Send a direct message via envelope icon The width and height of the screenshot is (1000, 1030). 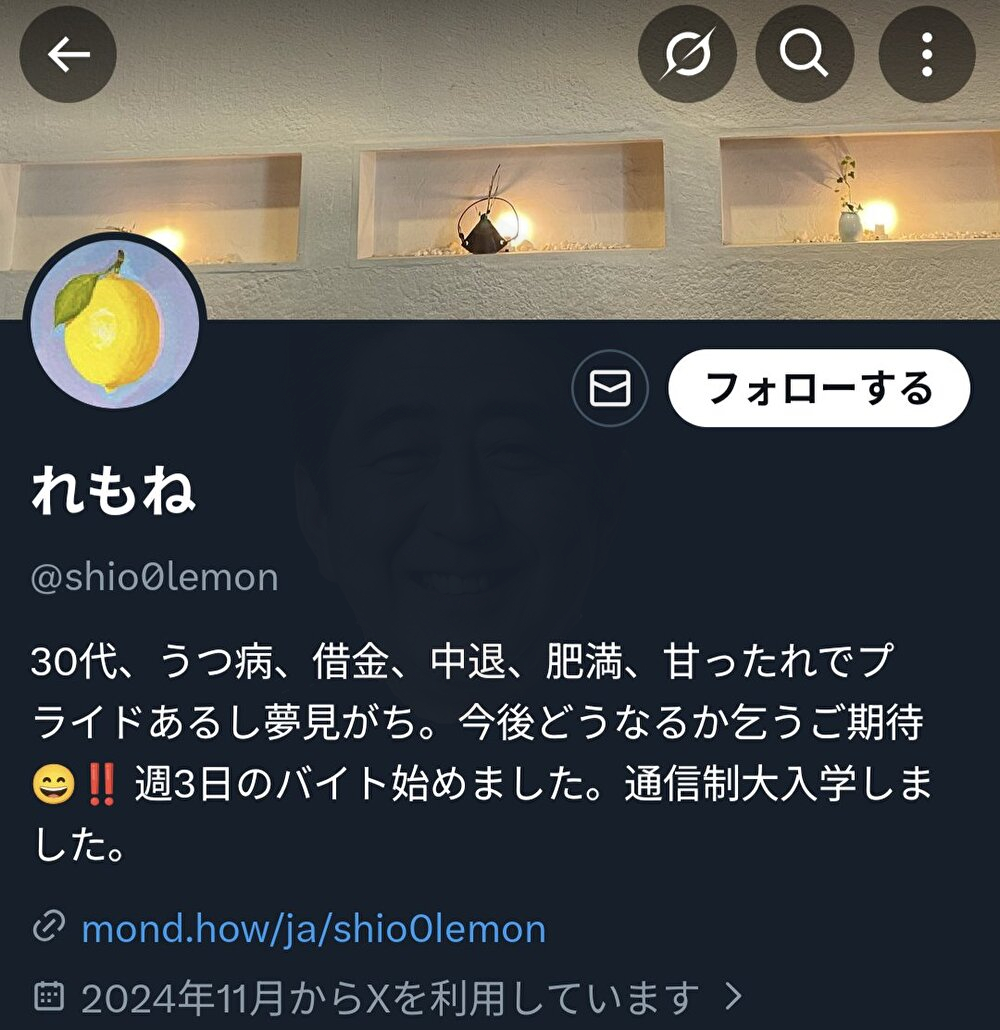point(610,388)
